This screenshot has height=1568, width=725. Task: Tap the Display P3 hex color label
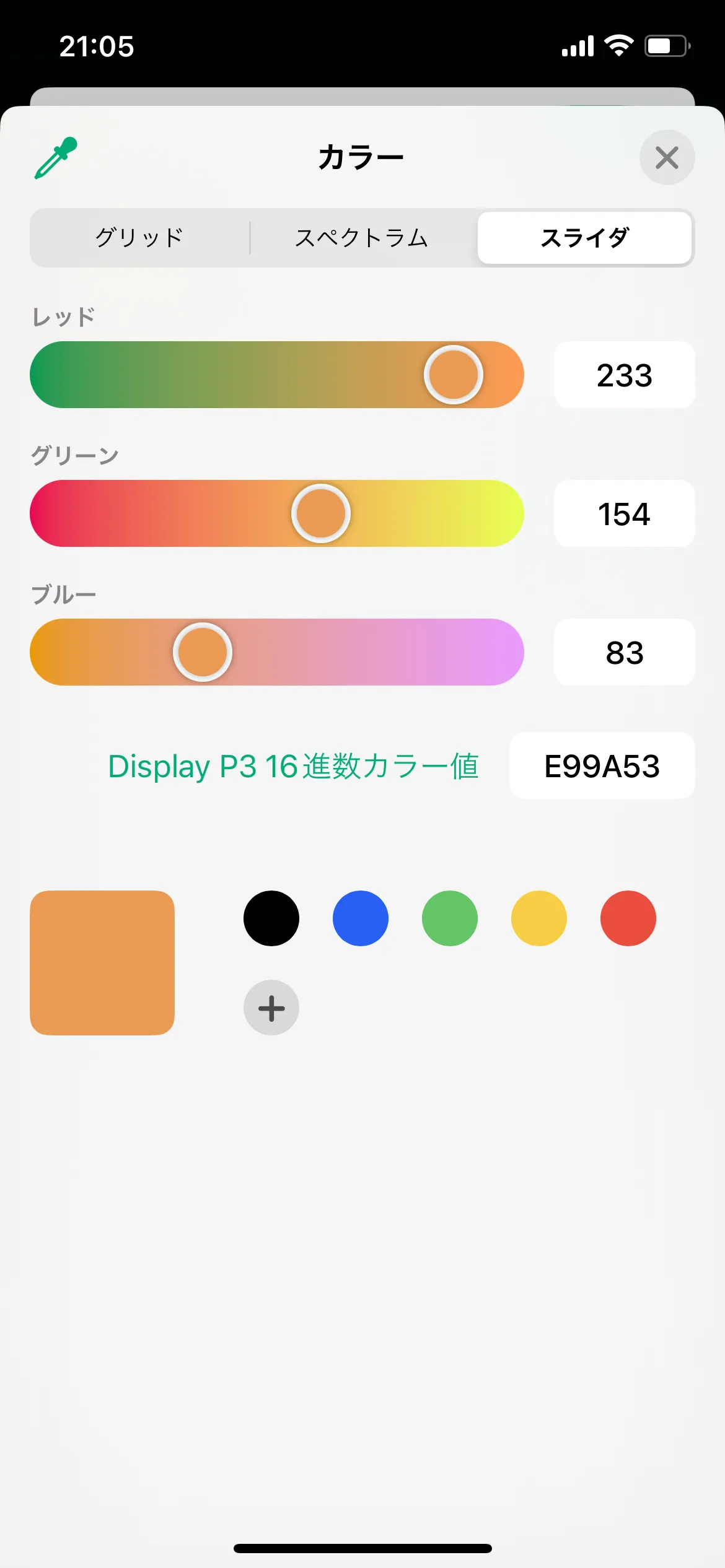(x=294, y=766)
